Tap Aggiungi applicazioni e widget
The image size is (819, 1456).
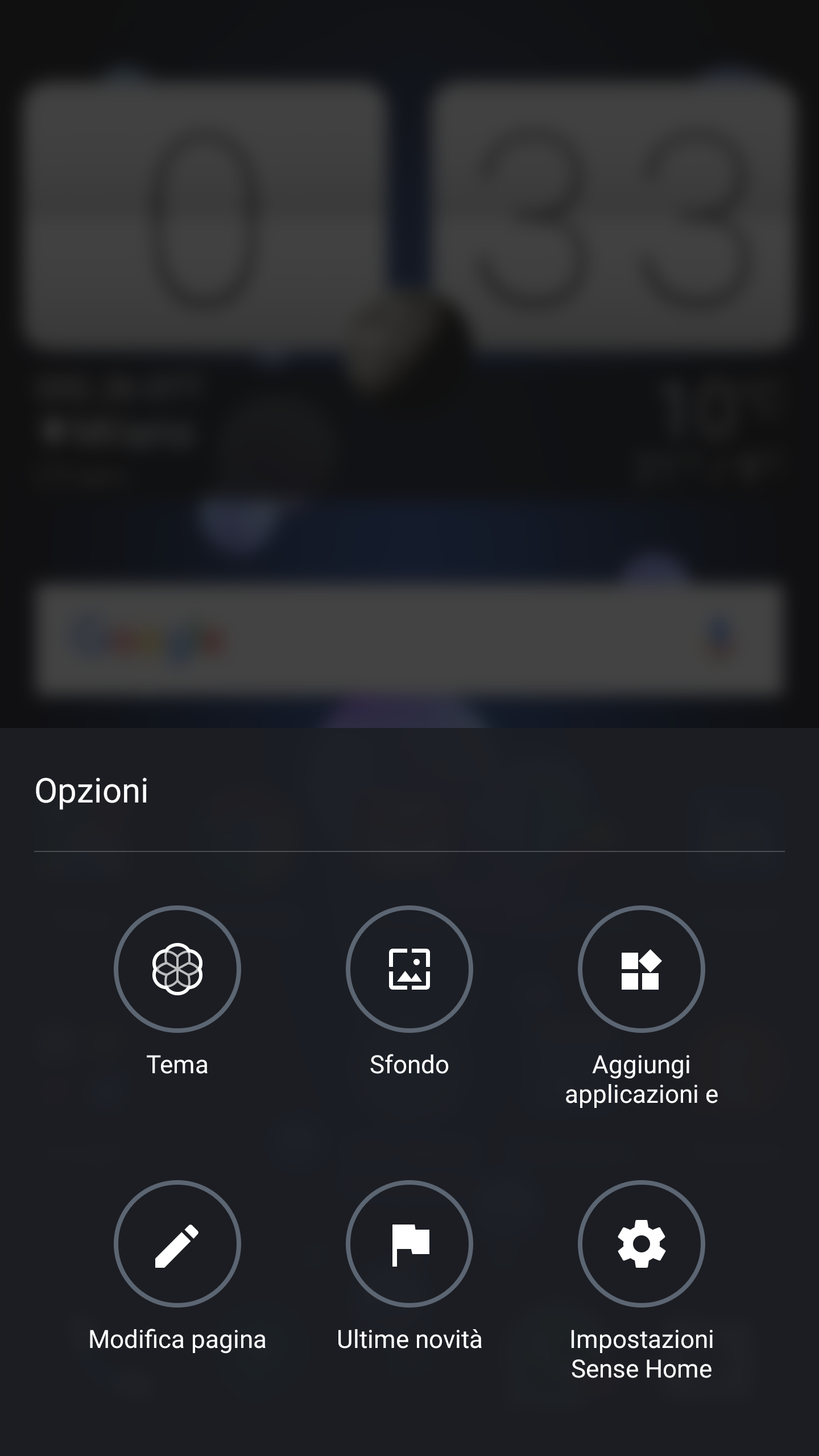pos(642,969)
